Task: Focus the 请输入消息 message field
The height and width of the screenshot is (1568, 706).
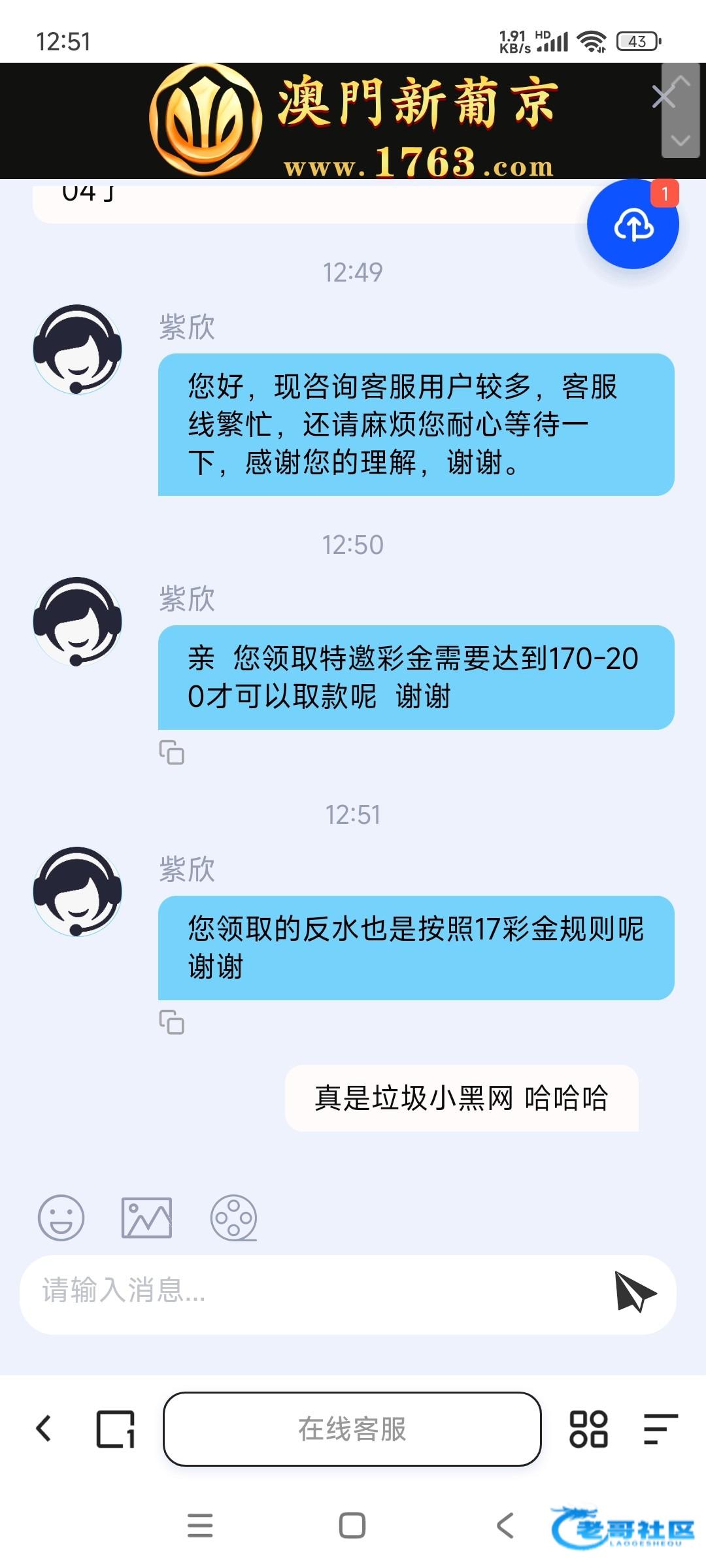Action: 314,1291
